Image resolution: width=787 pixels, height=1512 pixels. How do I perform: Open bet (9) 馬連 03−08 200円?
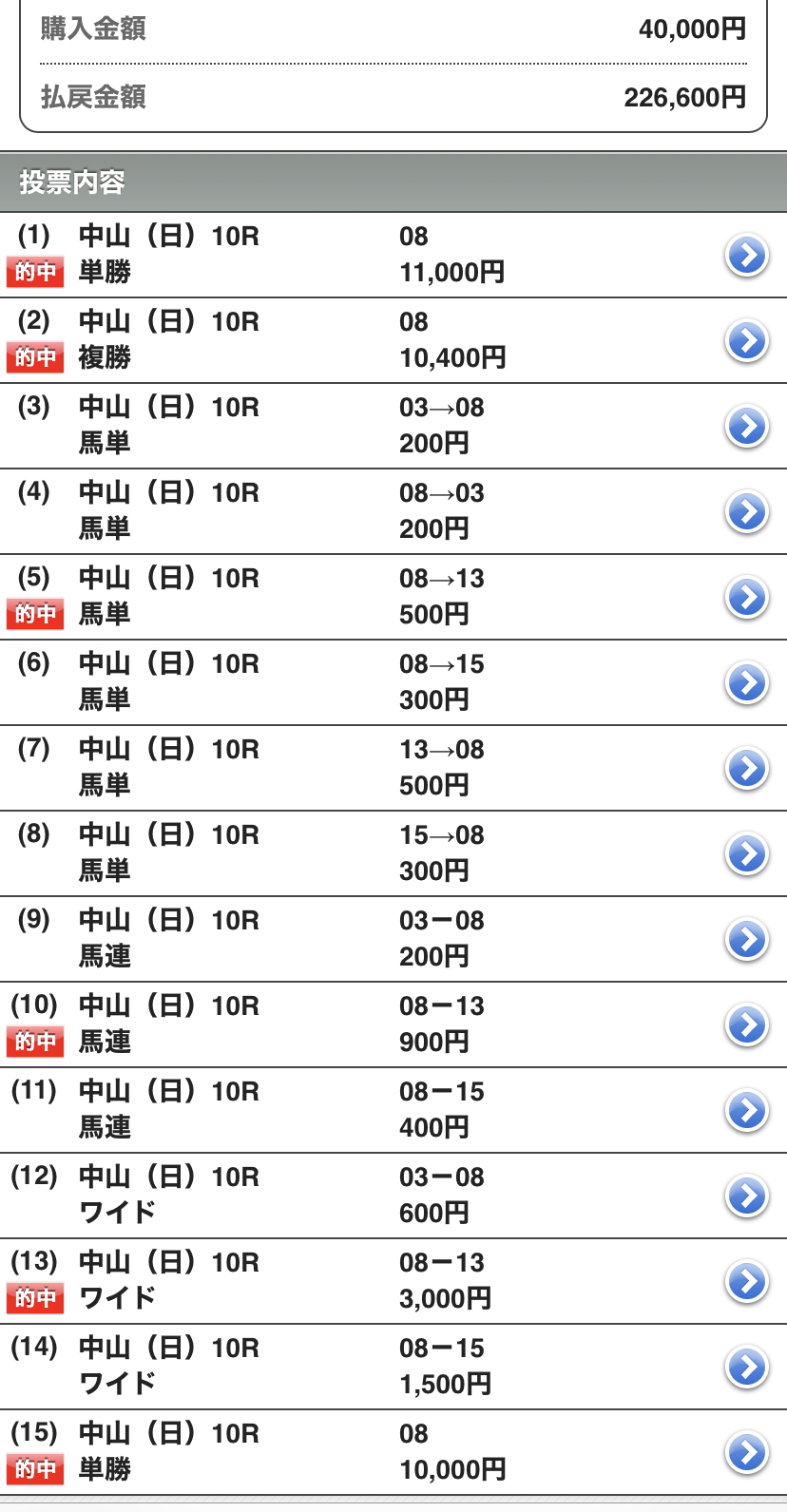pyautogui.click(x=393, y=939)
